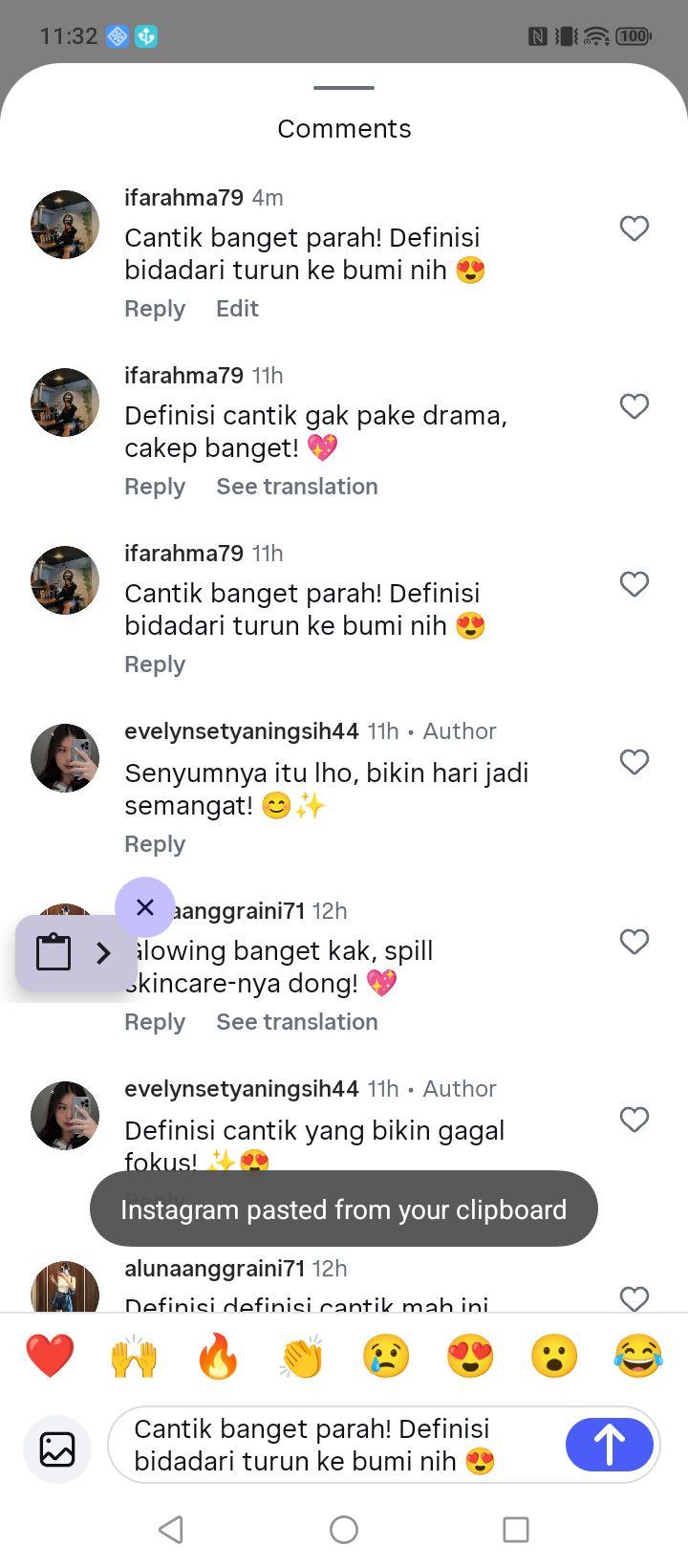The image size is (688, 1568).
Task: See translation of "Definisi cantik gak pake drama"
Action: (x=297, y=487)
